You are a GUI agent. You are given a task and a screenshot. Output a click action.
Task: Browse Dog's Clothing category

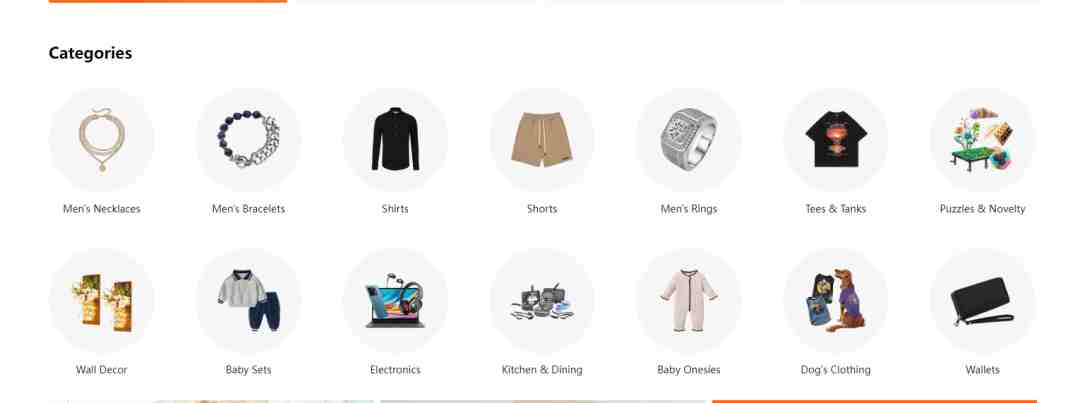click(x=836, y=301)
